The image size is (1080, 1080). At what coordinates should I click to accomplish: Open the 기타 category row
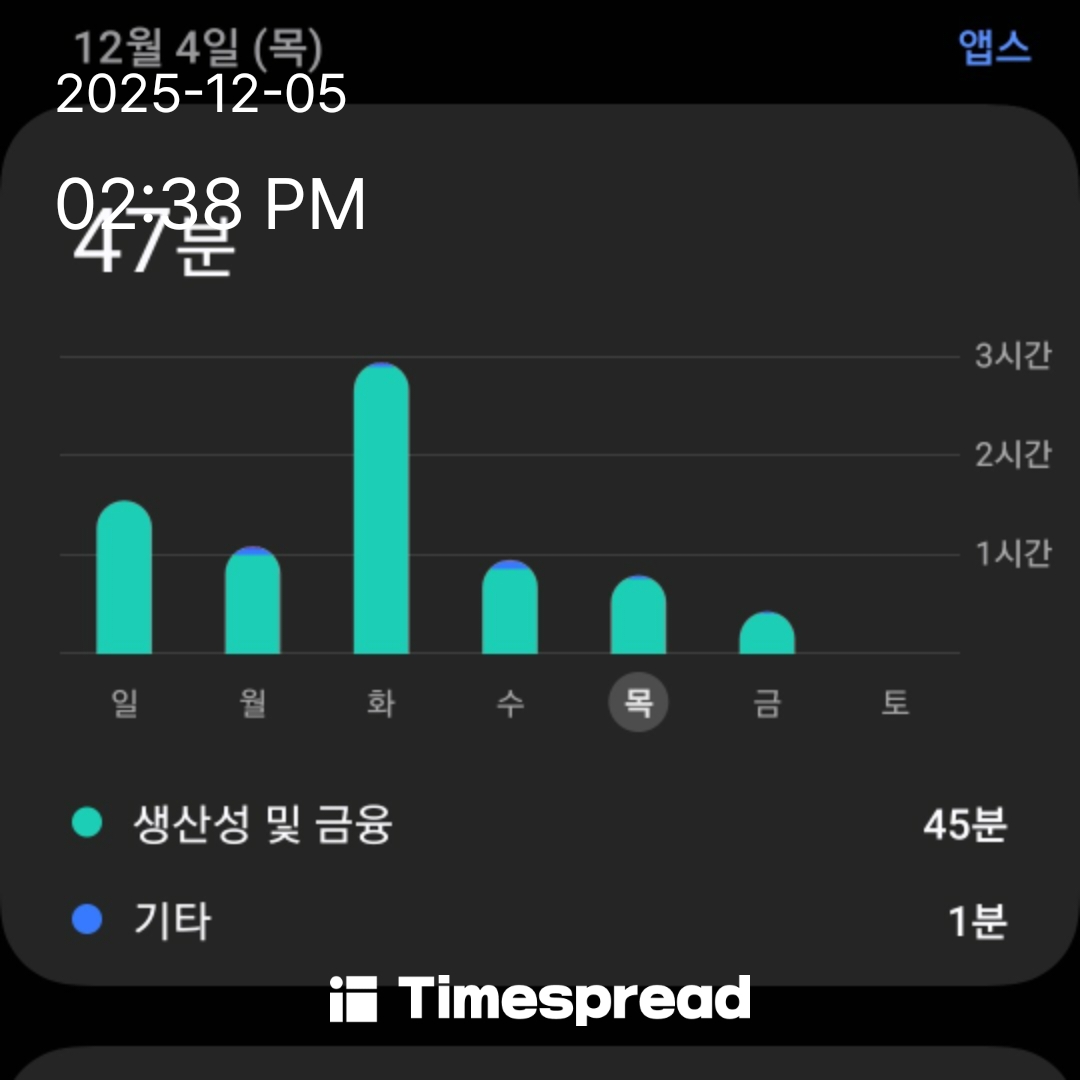tap(540, 921)
